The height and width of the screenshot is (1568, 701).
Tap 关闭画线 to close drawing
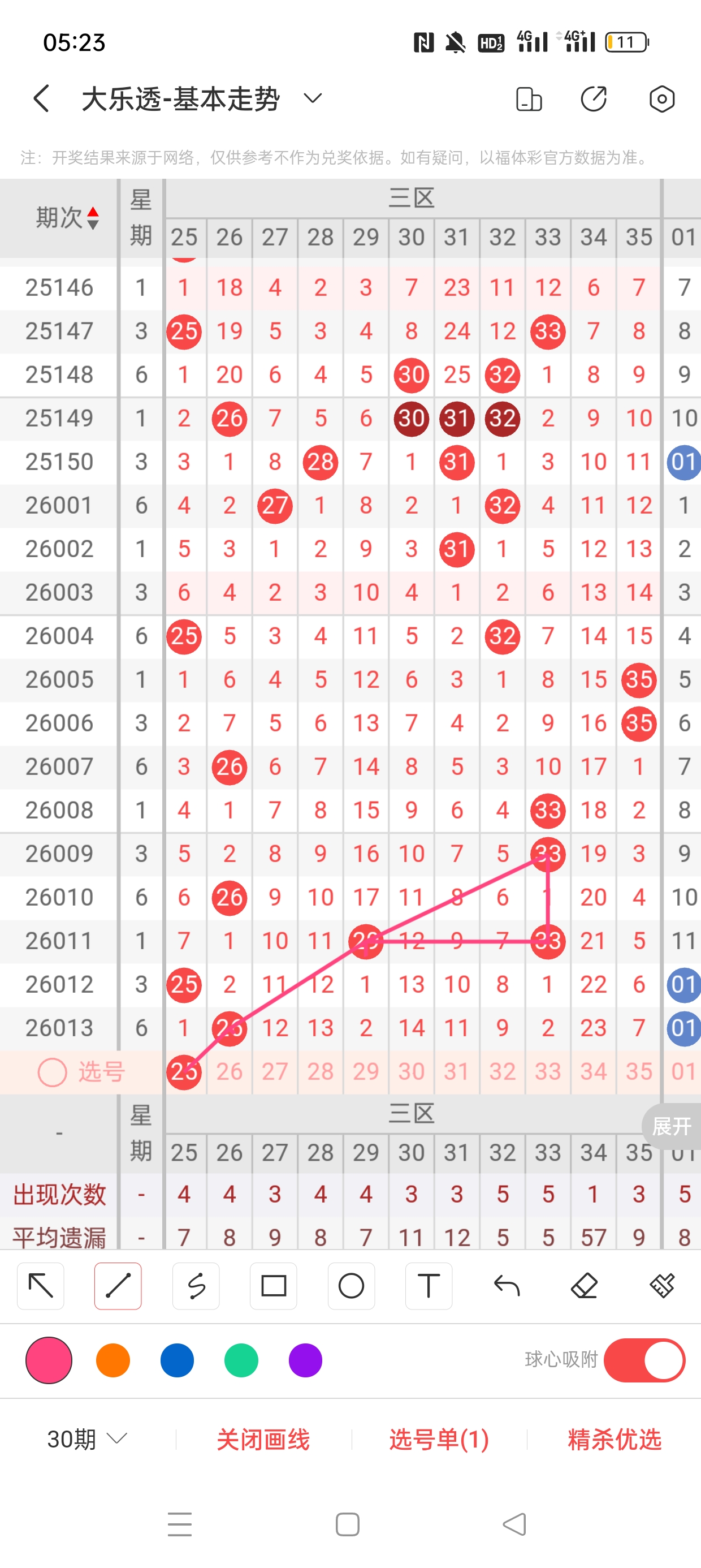click(x=263, y=1439)
